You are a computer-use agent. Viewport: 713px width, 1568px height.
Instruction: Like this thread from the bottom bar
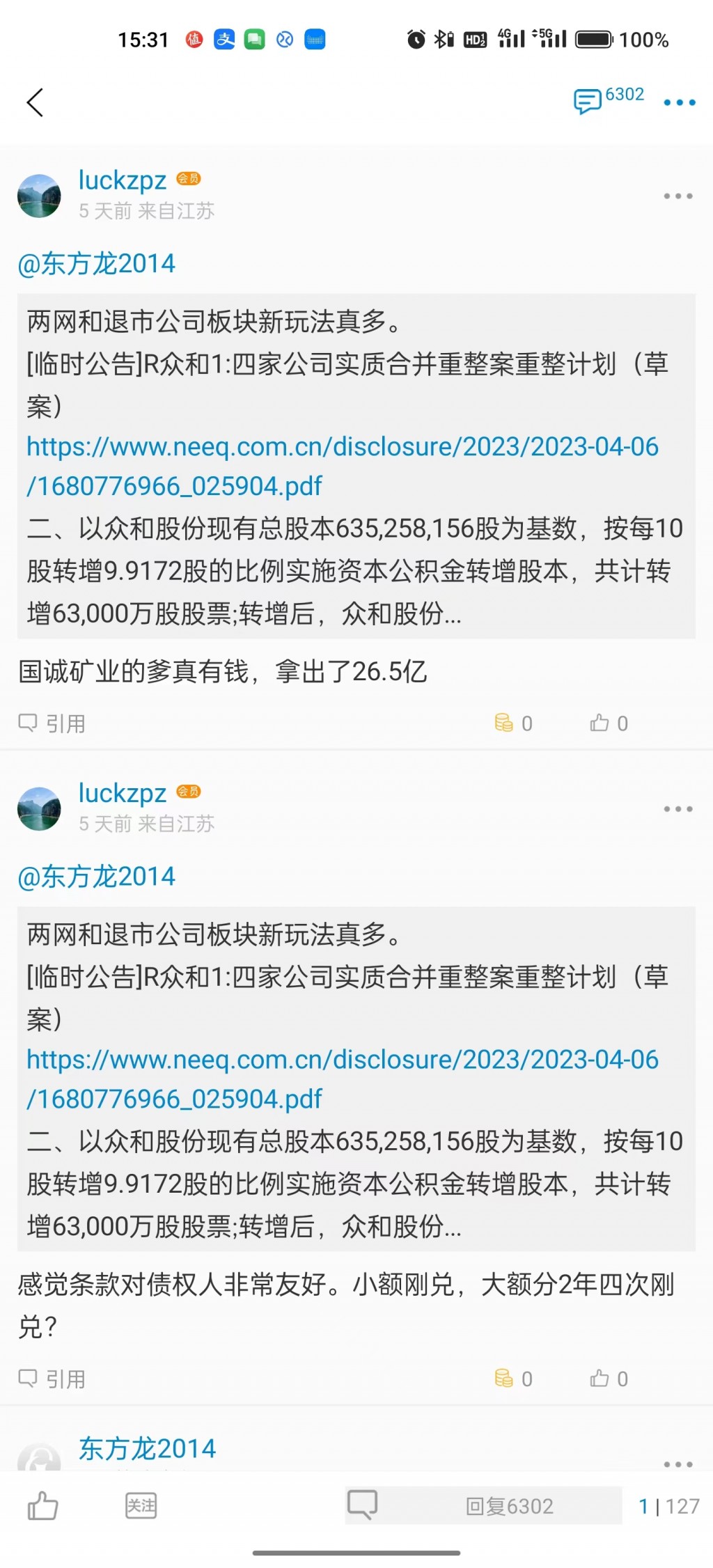click(x=42, y=1505)
